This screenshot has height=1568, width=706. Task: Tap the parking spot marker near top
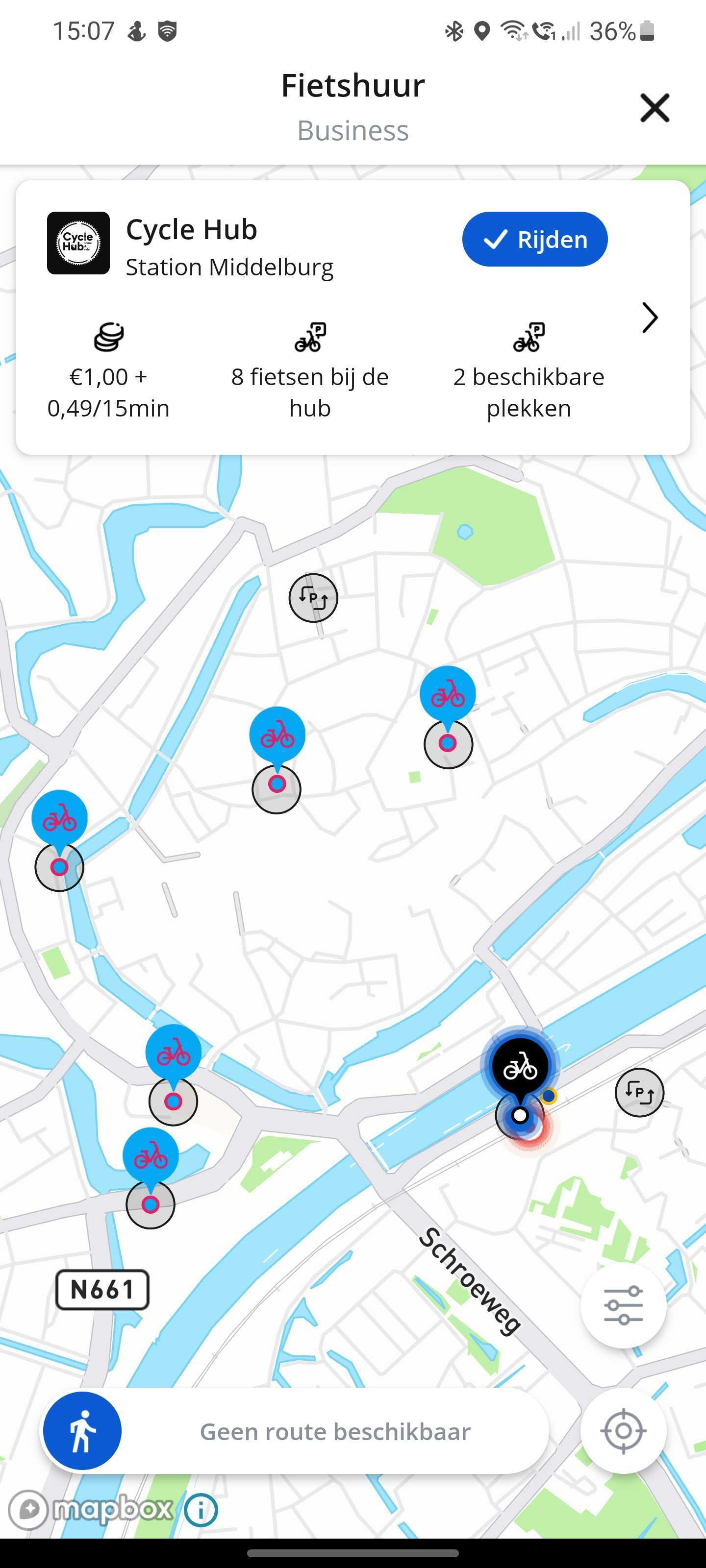313,598
